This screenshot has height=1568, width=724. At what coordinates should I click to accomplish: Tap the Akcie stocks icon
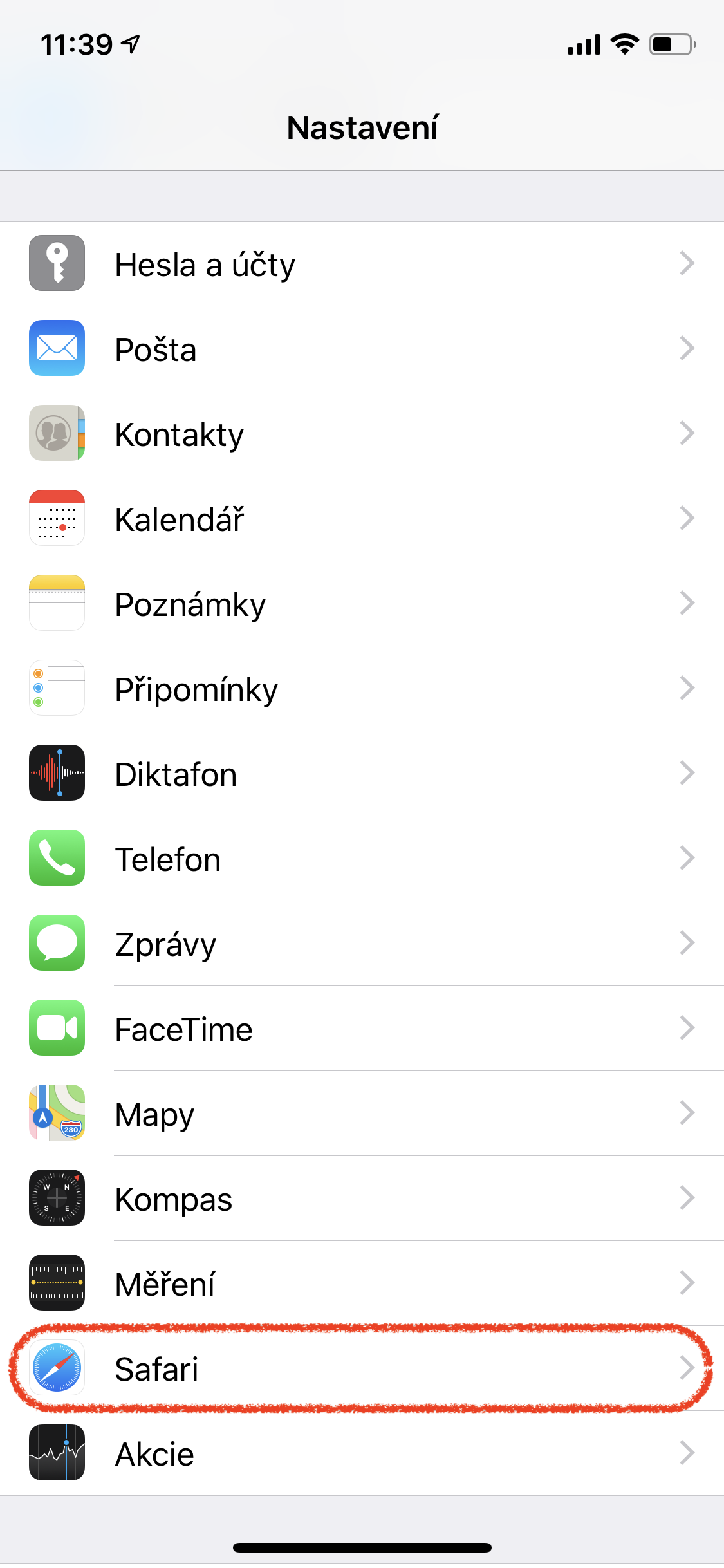57,1453
